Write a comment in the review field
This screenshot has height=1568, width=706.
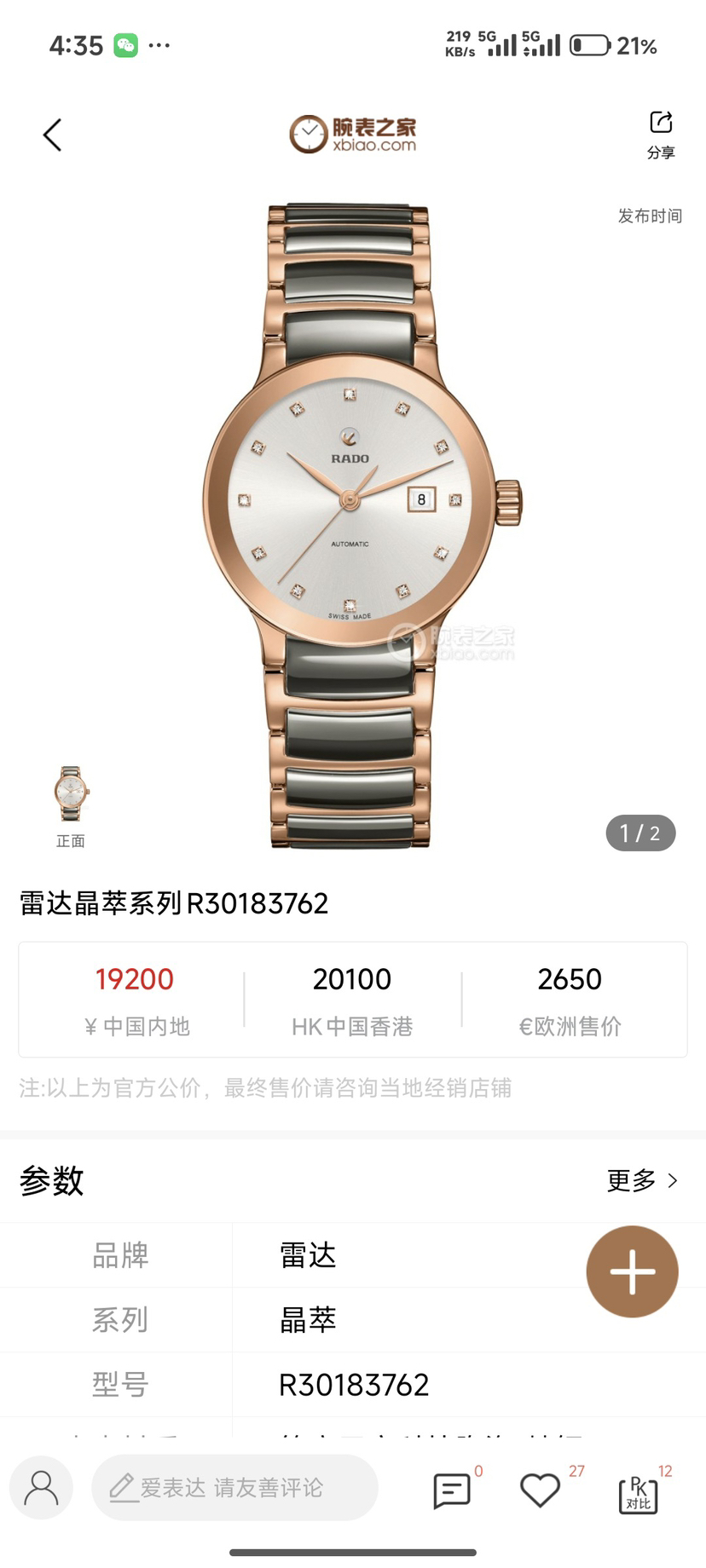(234, 1487)
